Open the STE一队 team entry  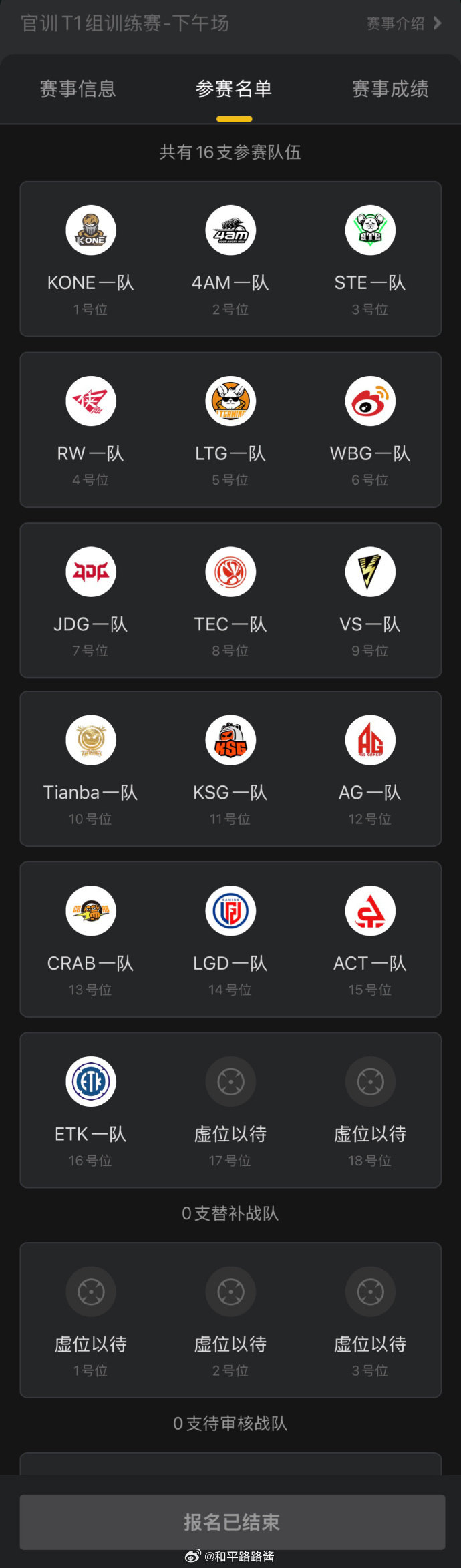tap(370, 231)
